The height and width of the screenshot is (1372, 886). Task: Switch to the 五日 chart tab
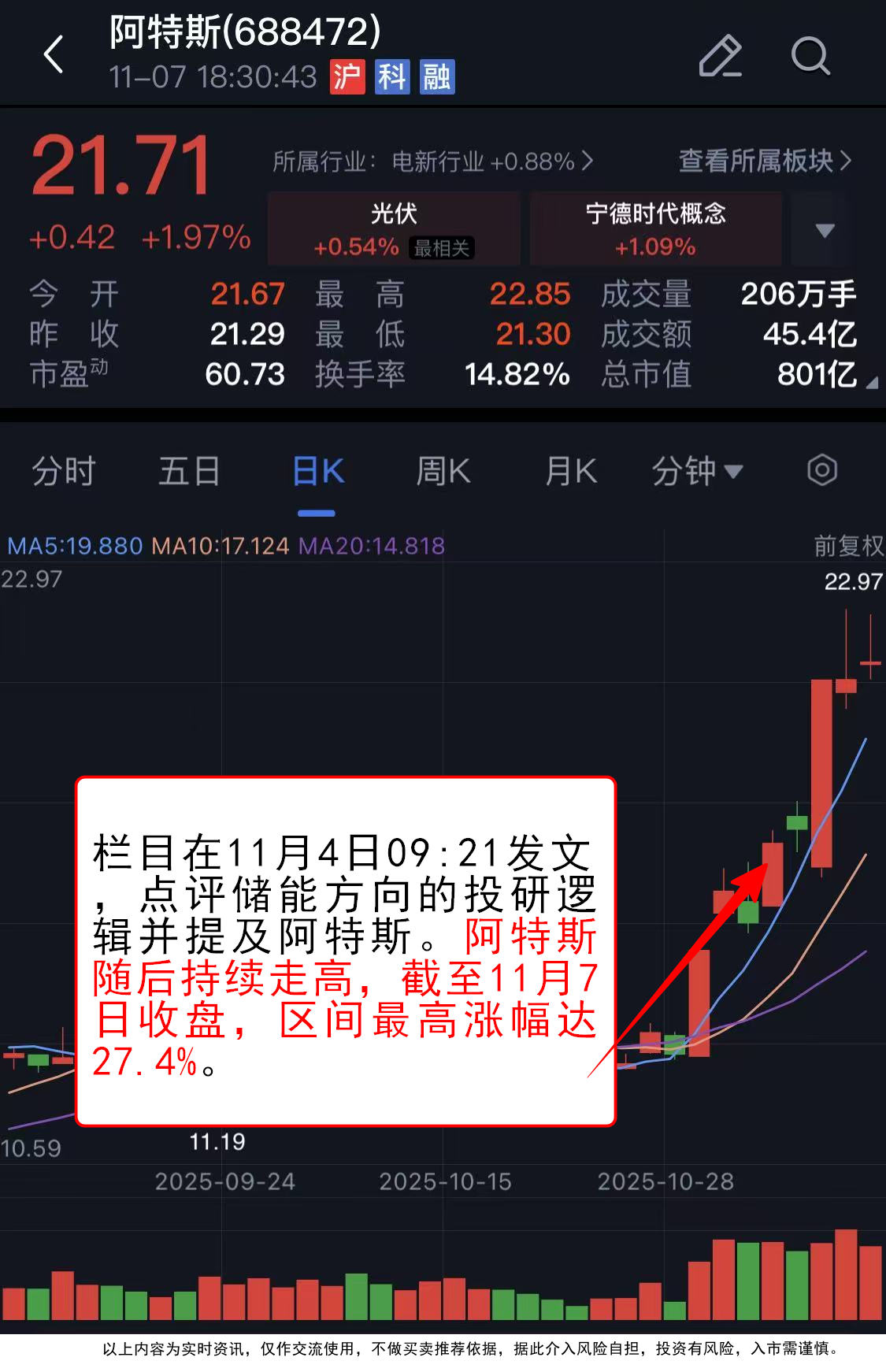(x=189, y=472)
